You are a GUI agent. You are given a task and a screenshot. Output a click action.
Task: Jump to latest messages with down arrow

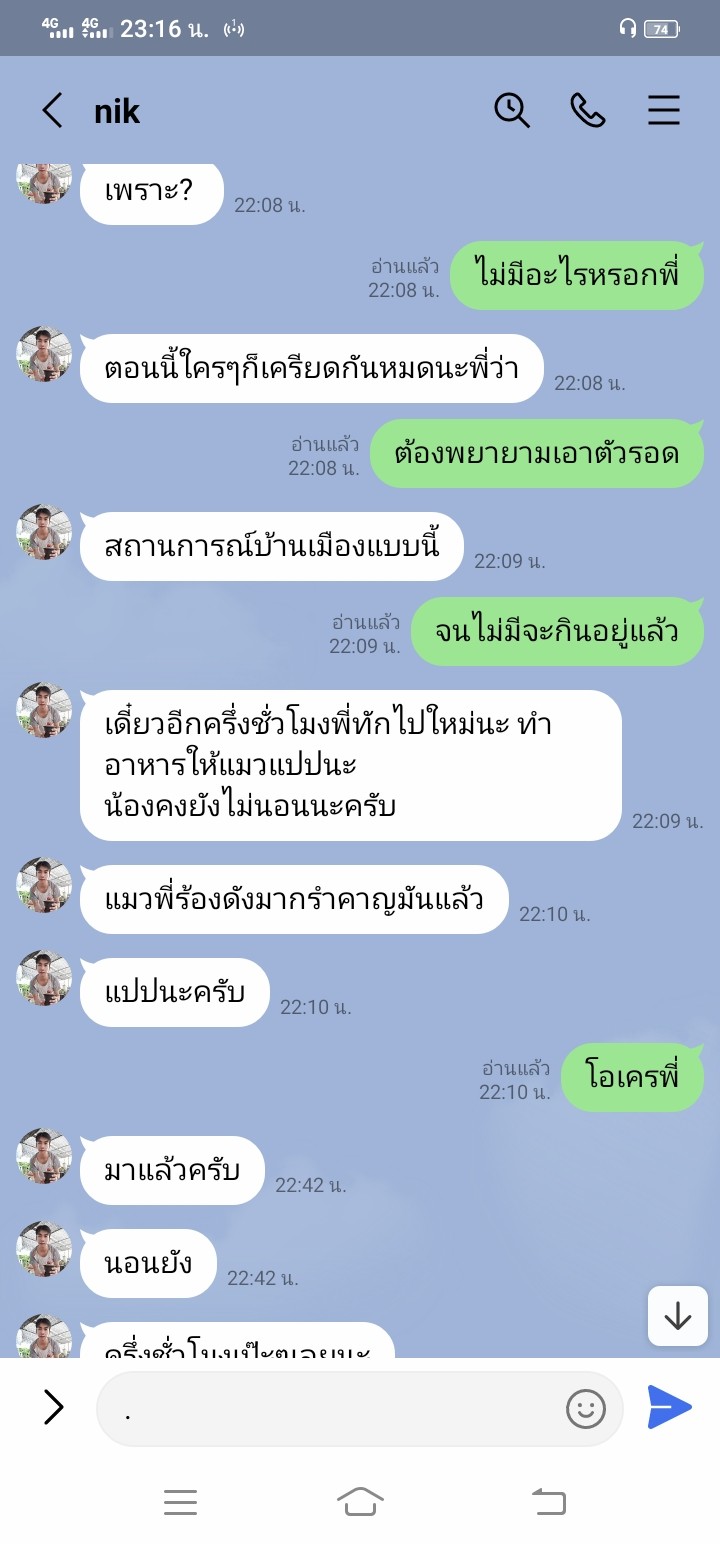[678, 1316]
